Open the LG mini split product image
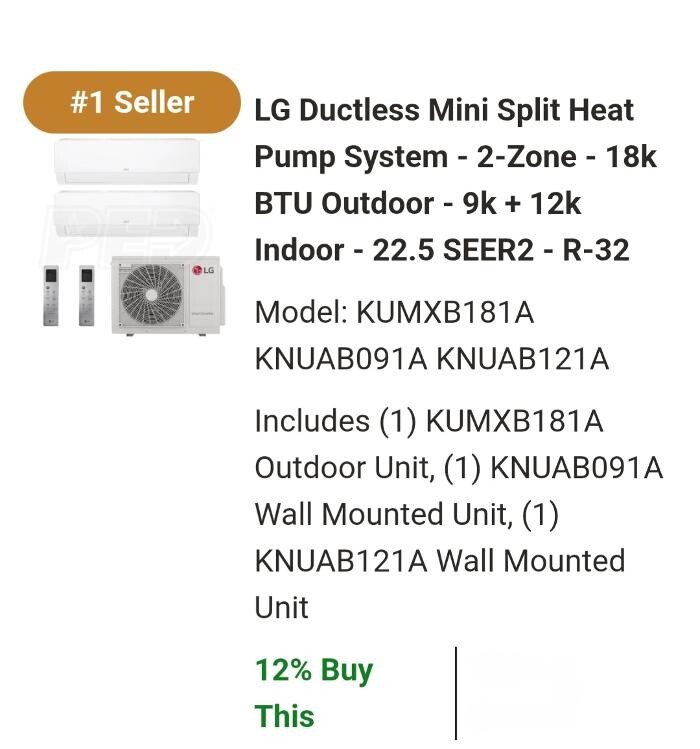Viewport: 700px width, 749px height. tap(130, 237)
